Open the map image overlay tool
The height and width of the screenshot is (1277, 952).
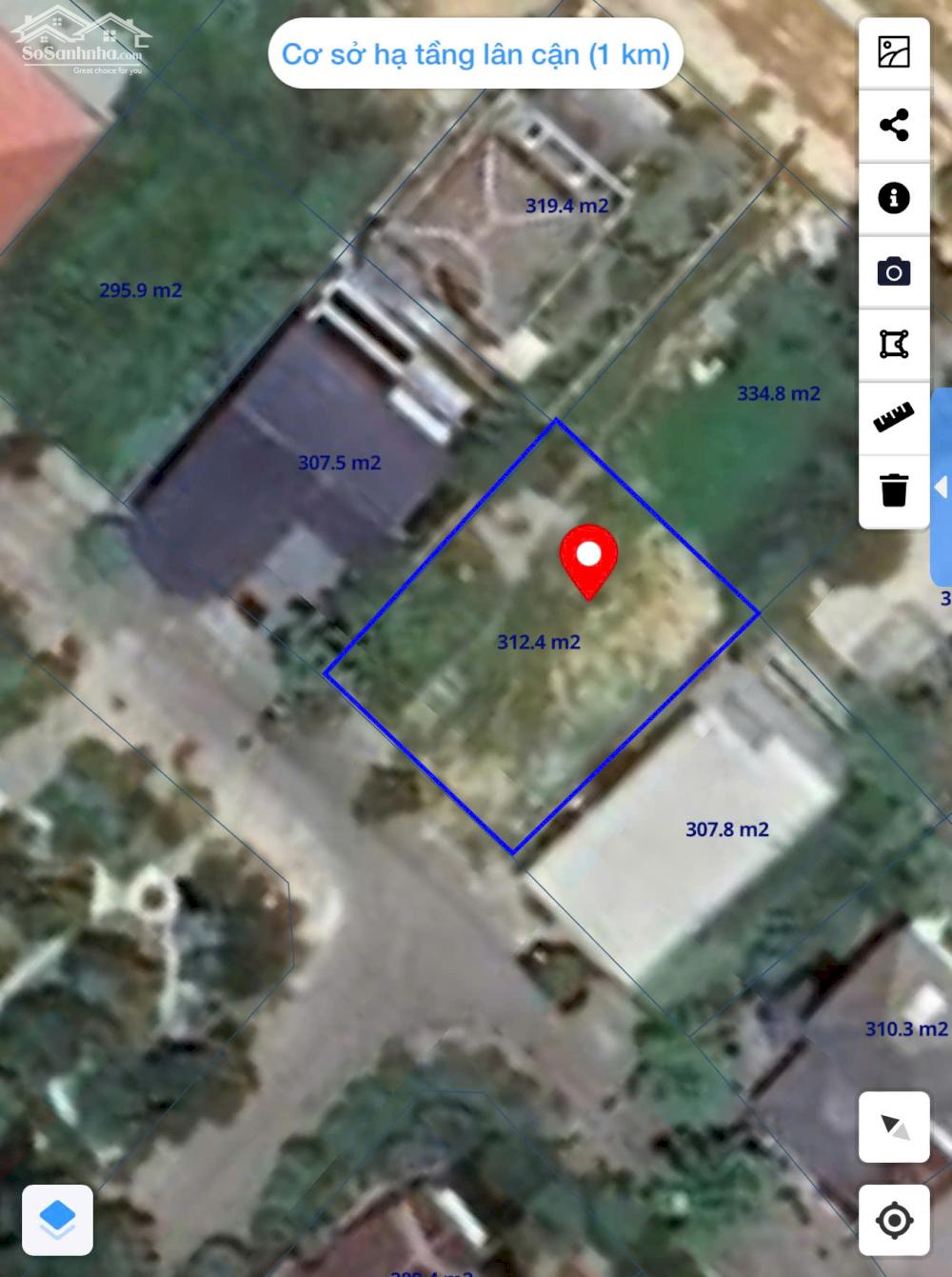[x=894, y=52]
